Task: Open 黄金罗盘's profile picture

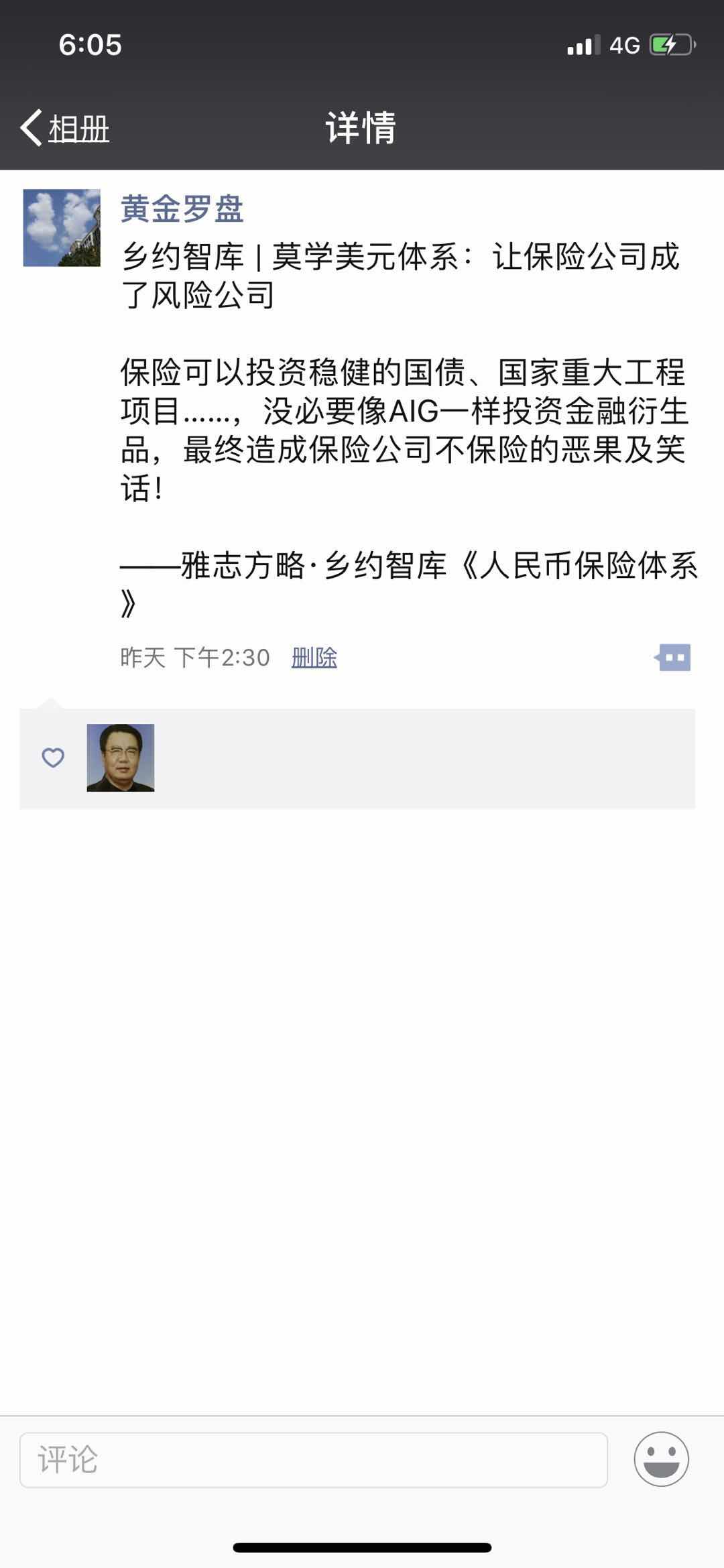Action: (62, 228)
